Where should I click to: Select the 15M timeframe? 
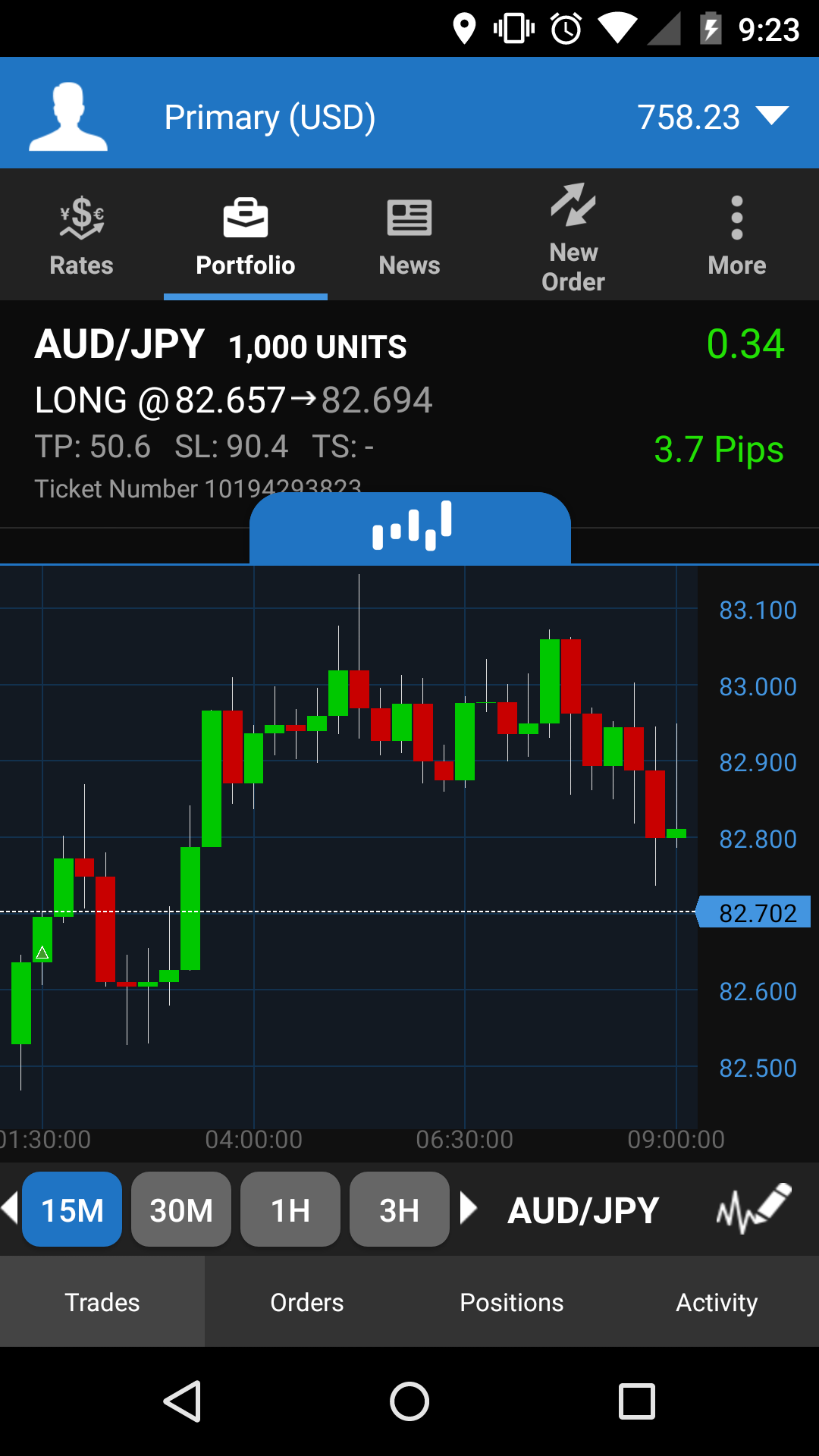click(72, 1210)
